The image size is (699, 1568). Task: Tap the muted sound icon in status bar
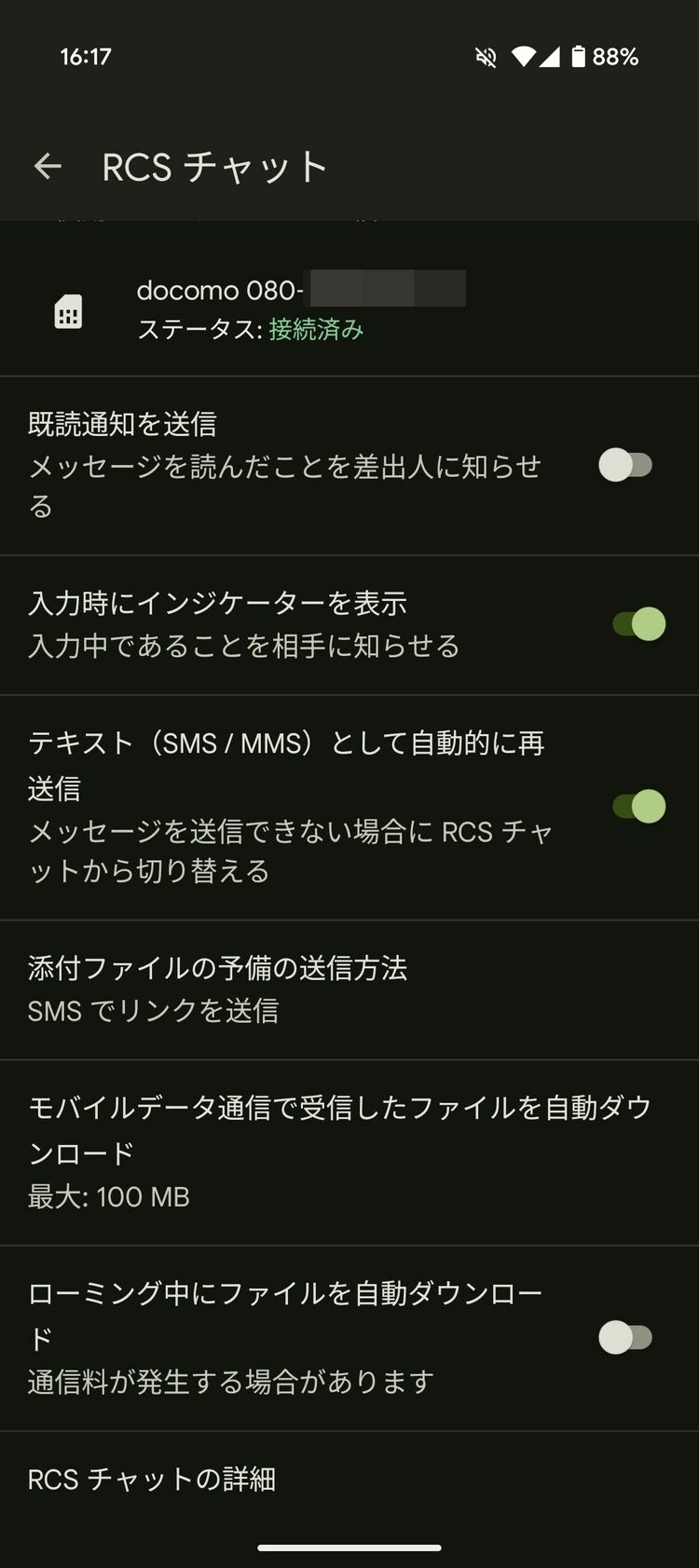486,57
